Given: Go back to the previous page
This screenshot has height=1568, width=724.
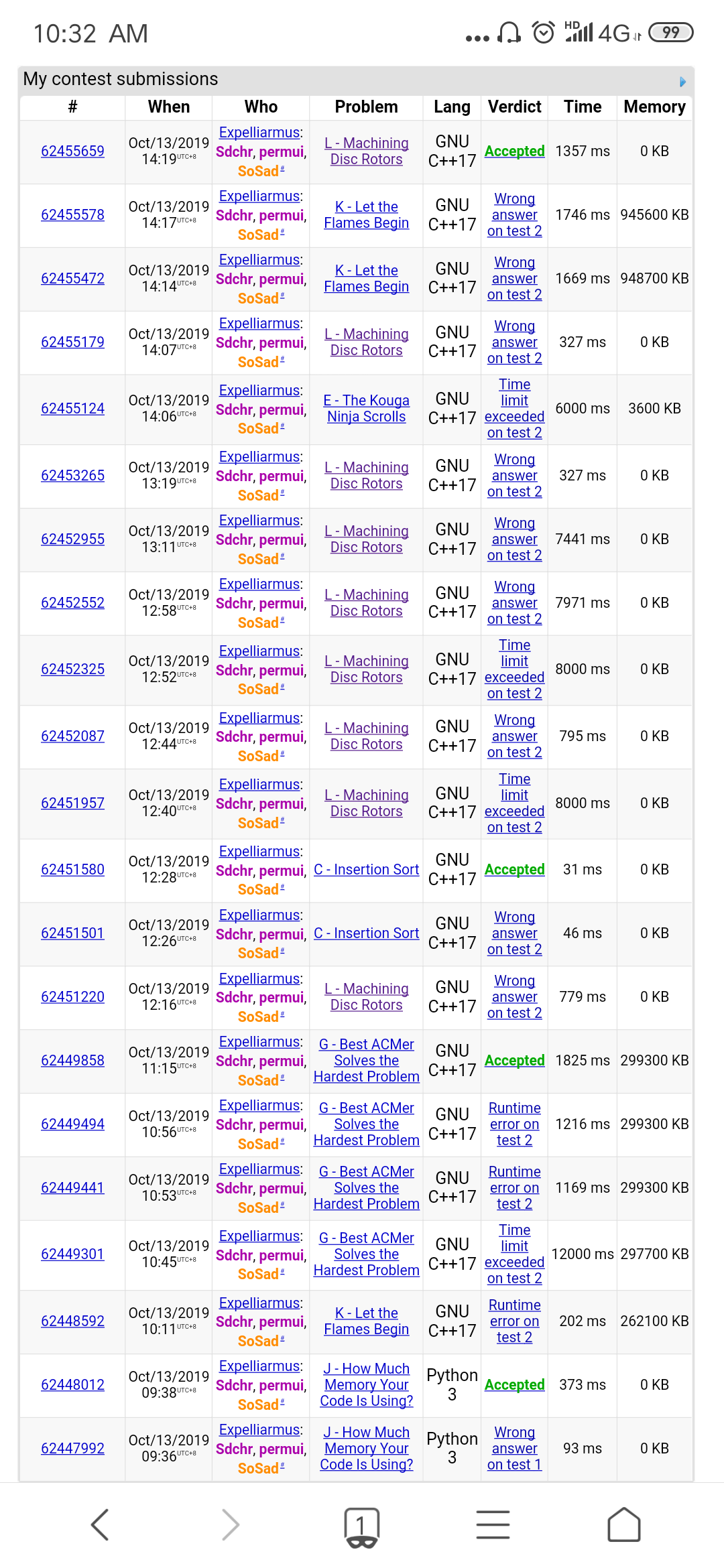Looking at the screenshot, I should tap(100, 1525).
